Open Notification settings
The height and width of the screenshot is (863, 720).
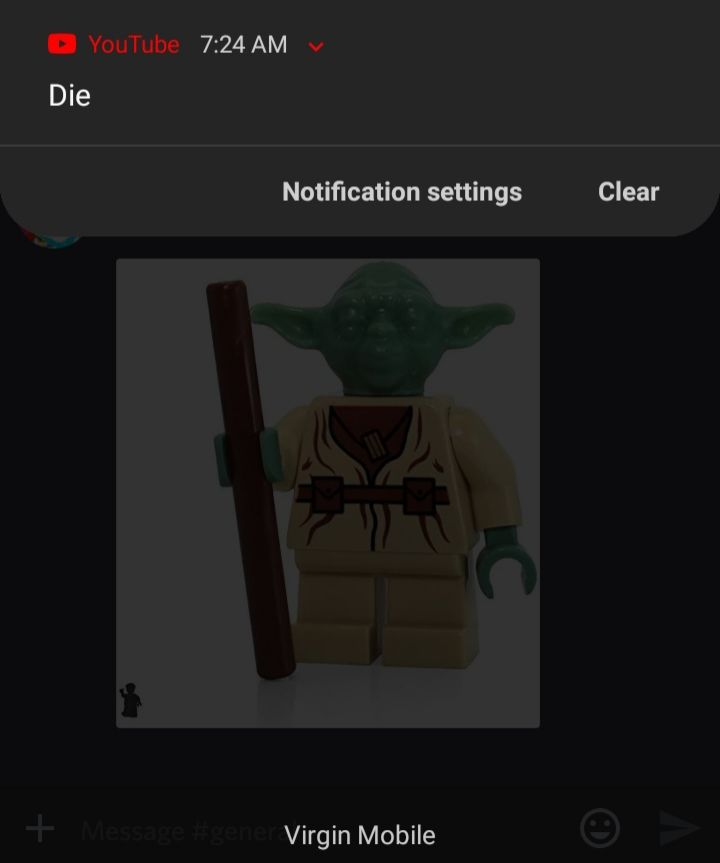point(402,192)
